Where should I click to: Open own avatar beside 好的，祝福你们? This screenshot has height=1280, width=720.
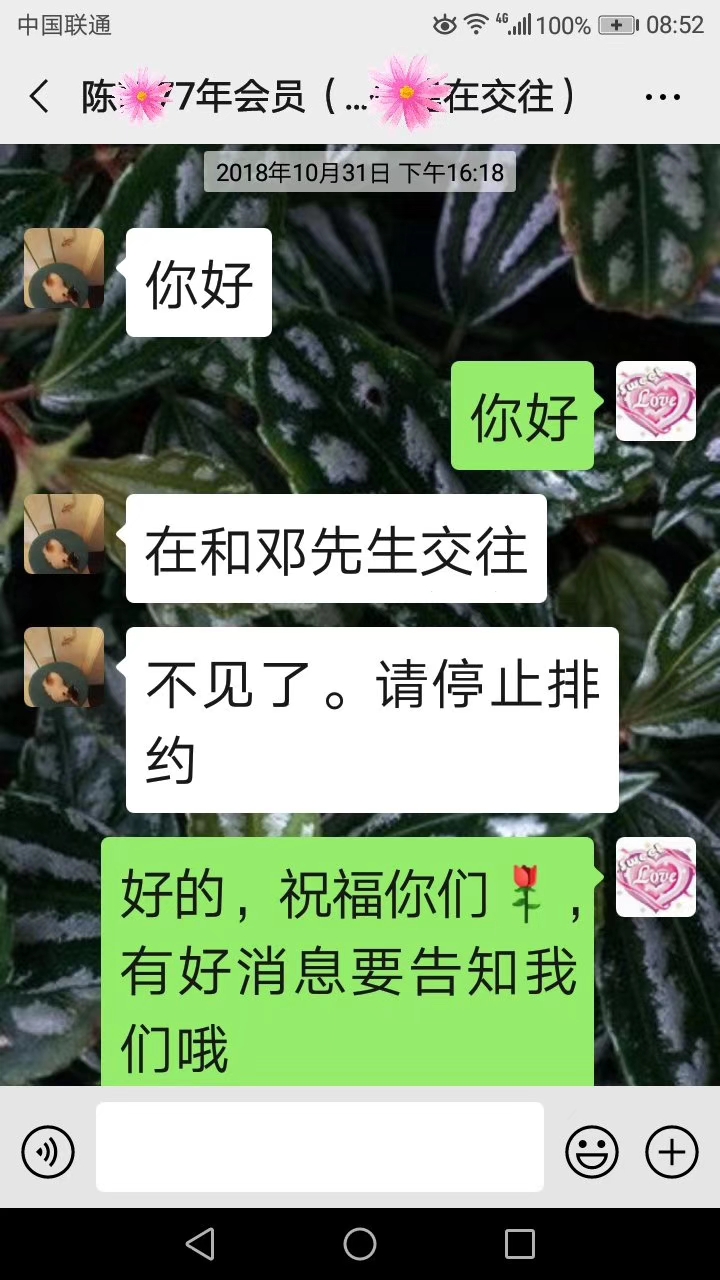pyautogui.click(x=655, y=877)
